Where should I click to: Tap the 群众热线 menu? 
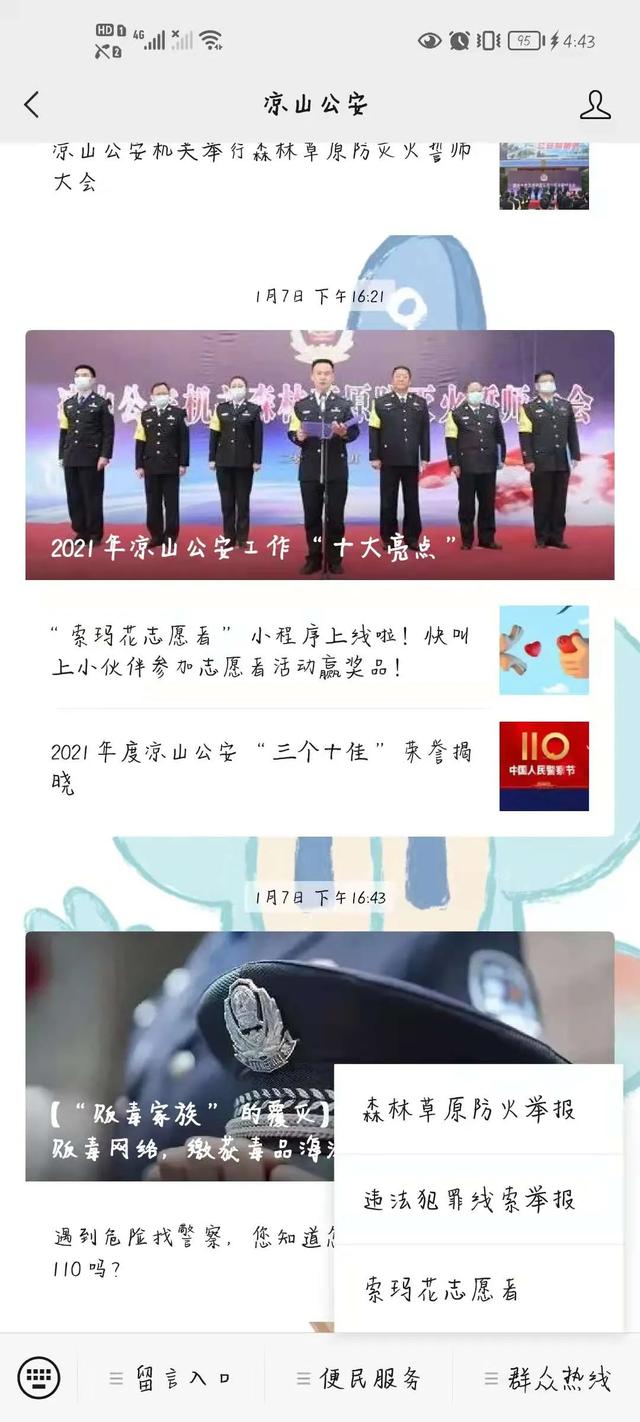coord(547,1378)
